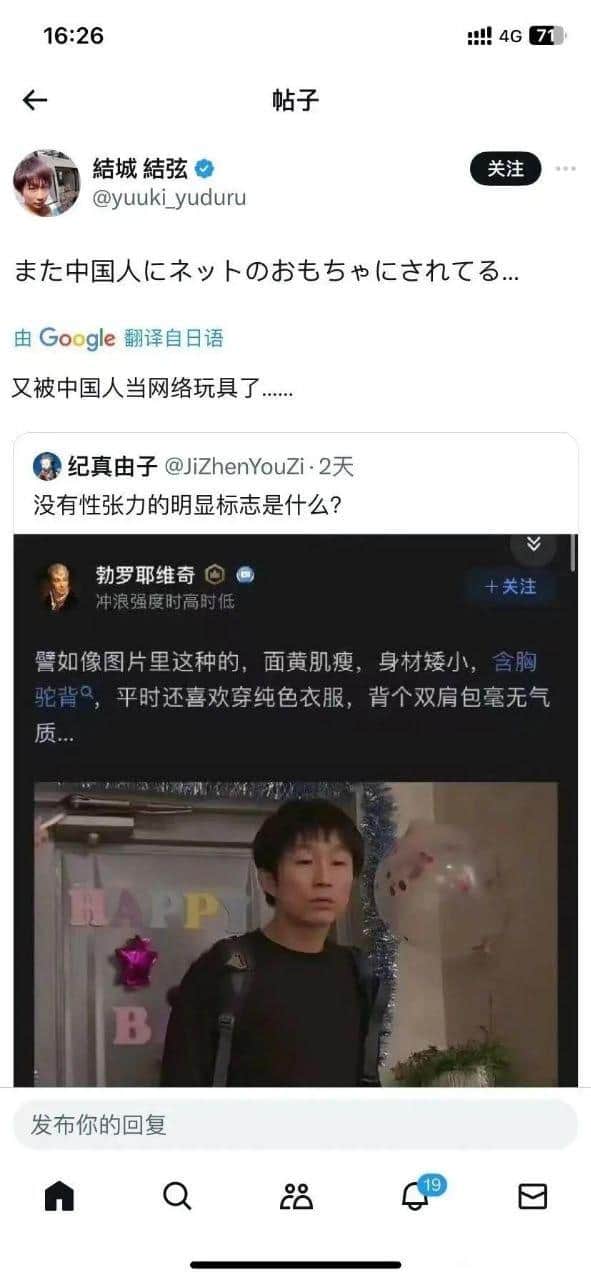Open the Search tab
Viewport: 591px width, 1280px height.
pos(177,1195)
